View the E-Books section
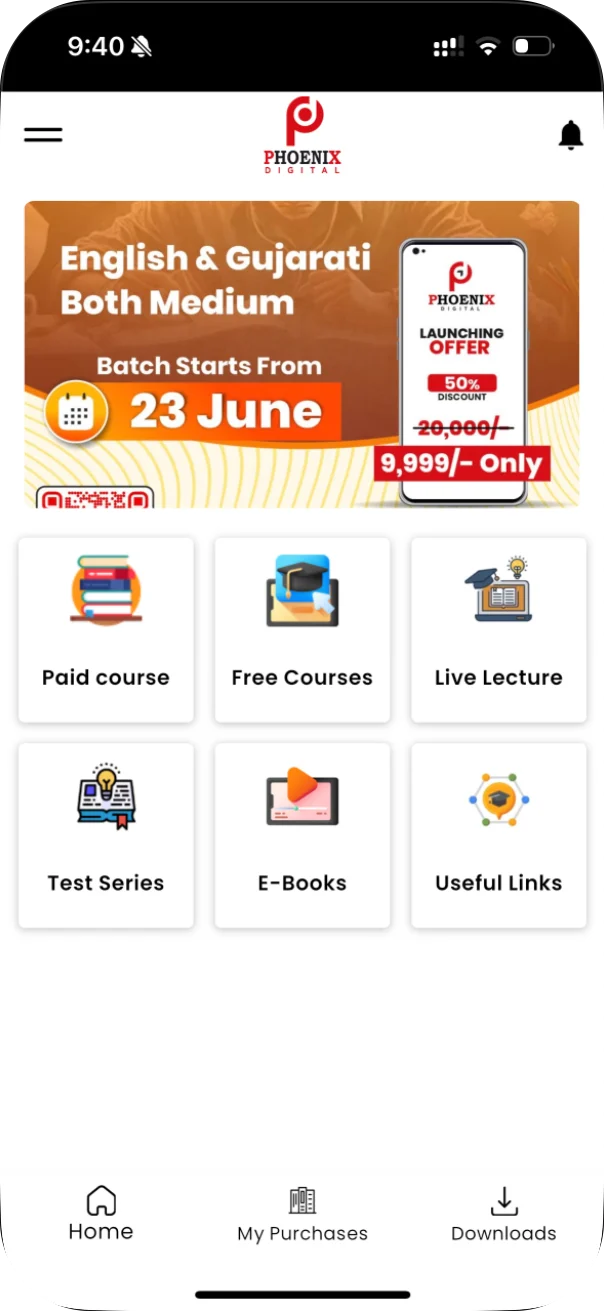The image size is (604, 1311). coord(302,835)
